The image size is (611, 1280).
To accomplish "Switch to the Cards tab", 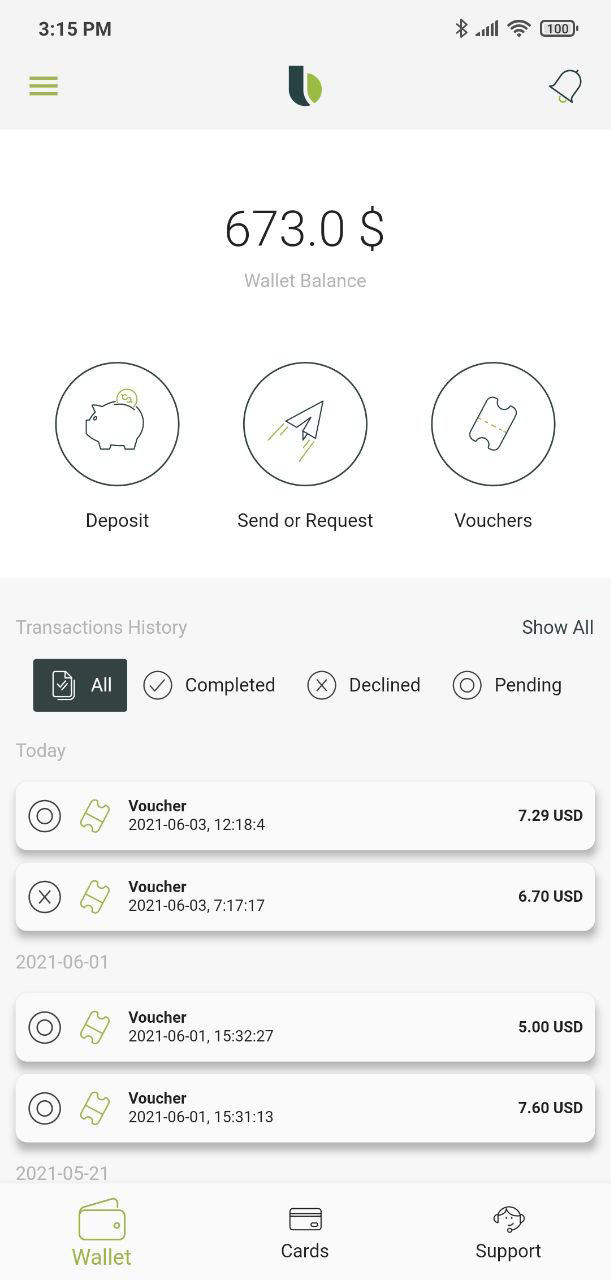I will [305, 1233].
